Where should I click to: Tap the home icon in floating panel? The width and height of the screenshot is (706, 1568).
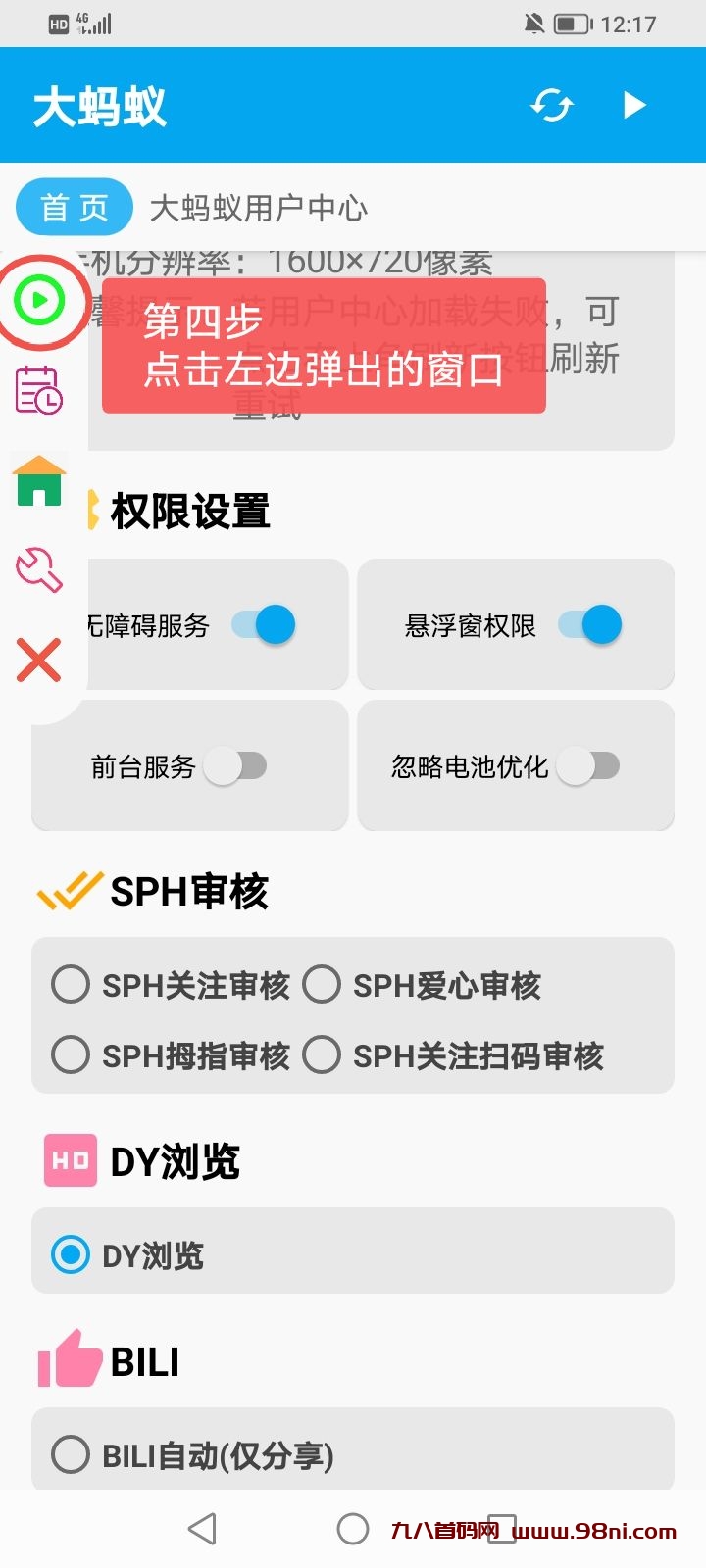[39, 480]
